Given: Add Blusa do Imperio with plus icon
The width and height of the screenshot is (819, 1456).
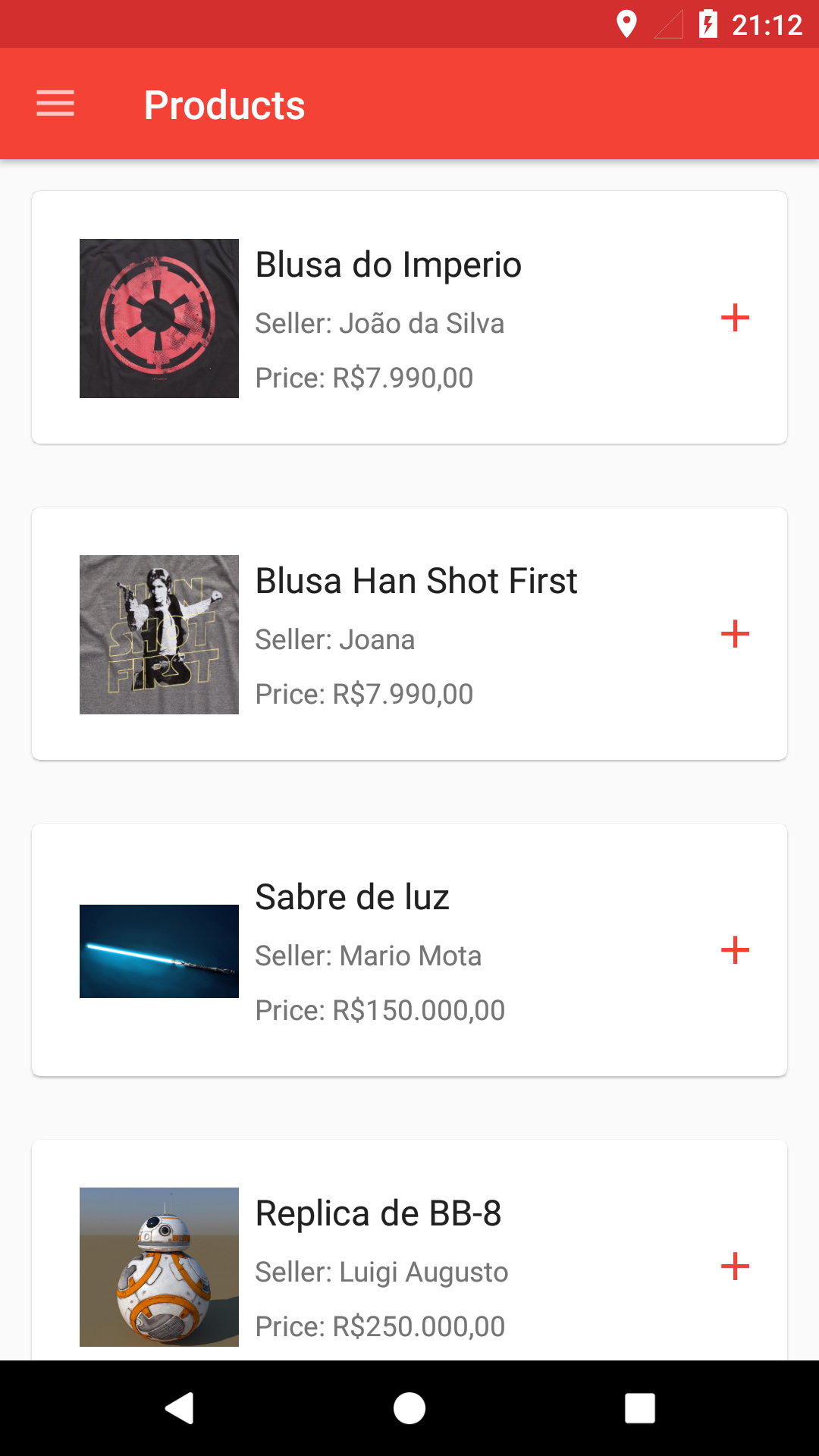Looking at the screenshot, I should point(735,318).
